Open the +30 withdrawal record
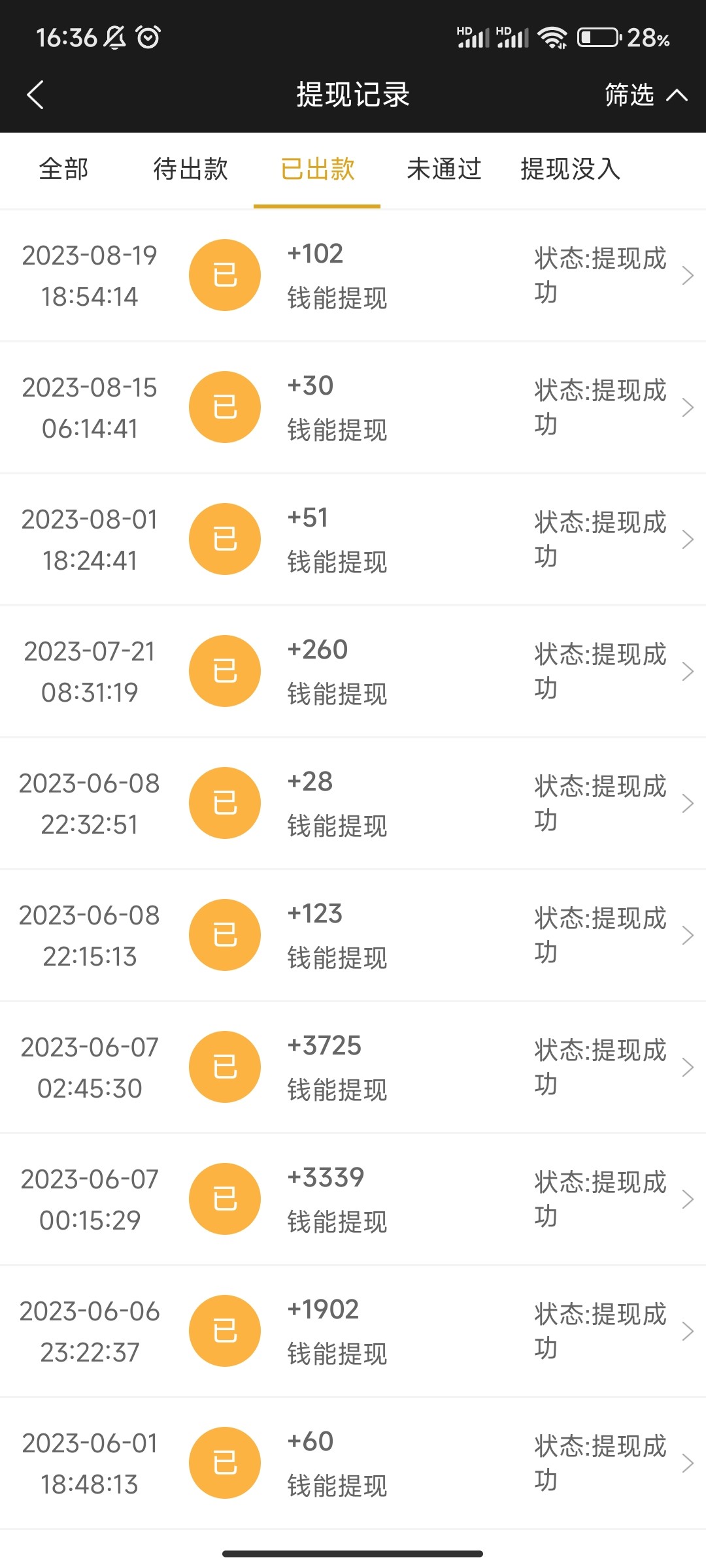This screenshot has width=706, height=1568. click(x=353, y=408)
